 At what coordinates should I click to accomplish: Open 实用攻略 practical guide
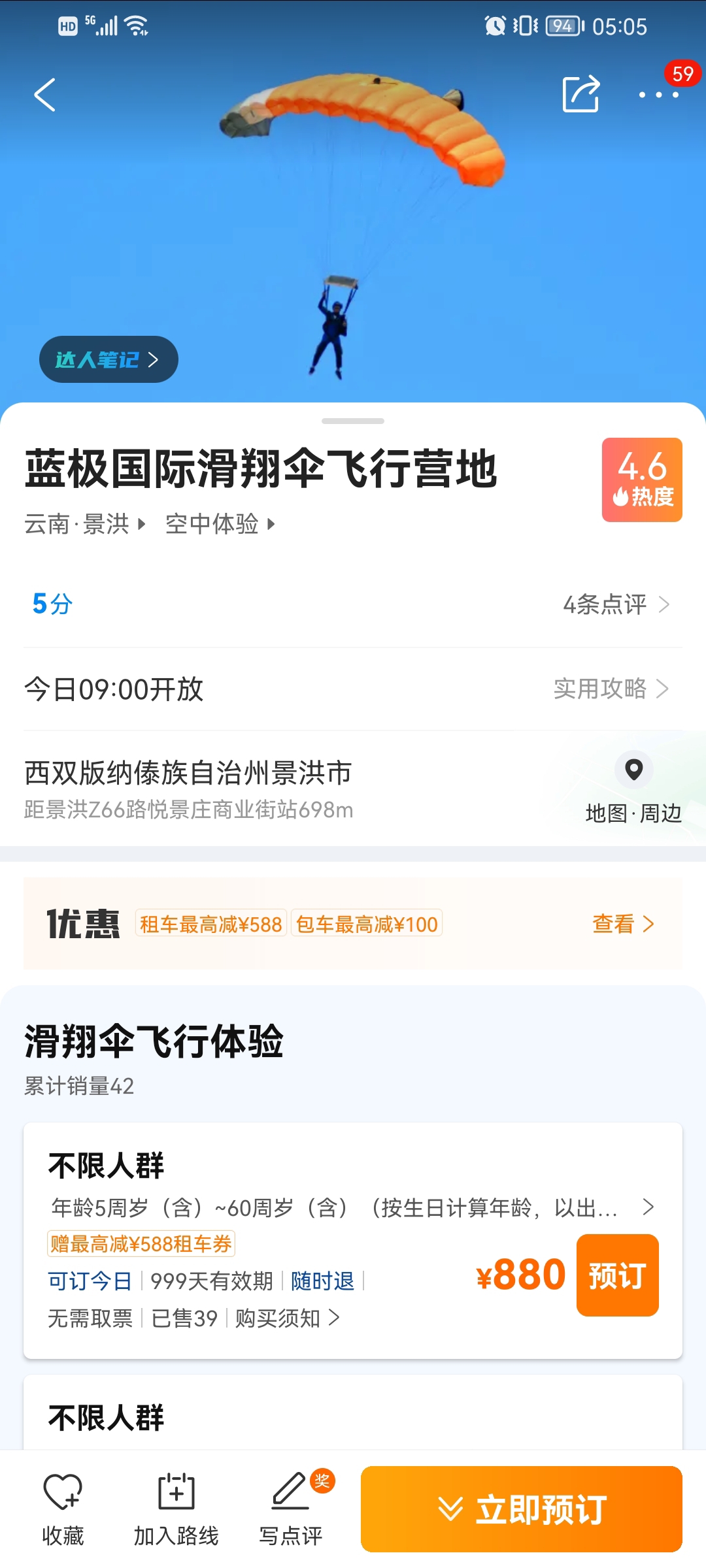[x=611, y=689]
